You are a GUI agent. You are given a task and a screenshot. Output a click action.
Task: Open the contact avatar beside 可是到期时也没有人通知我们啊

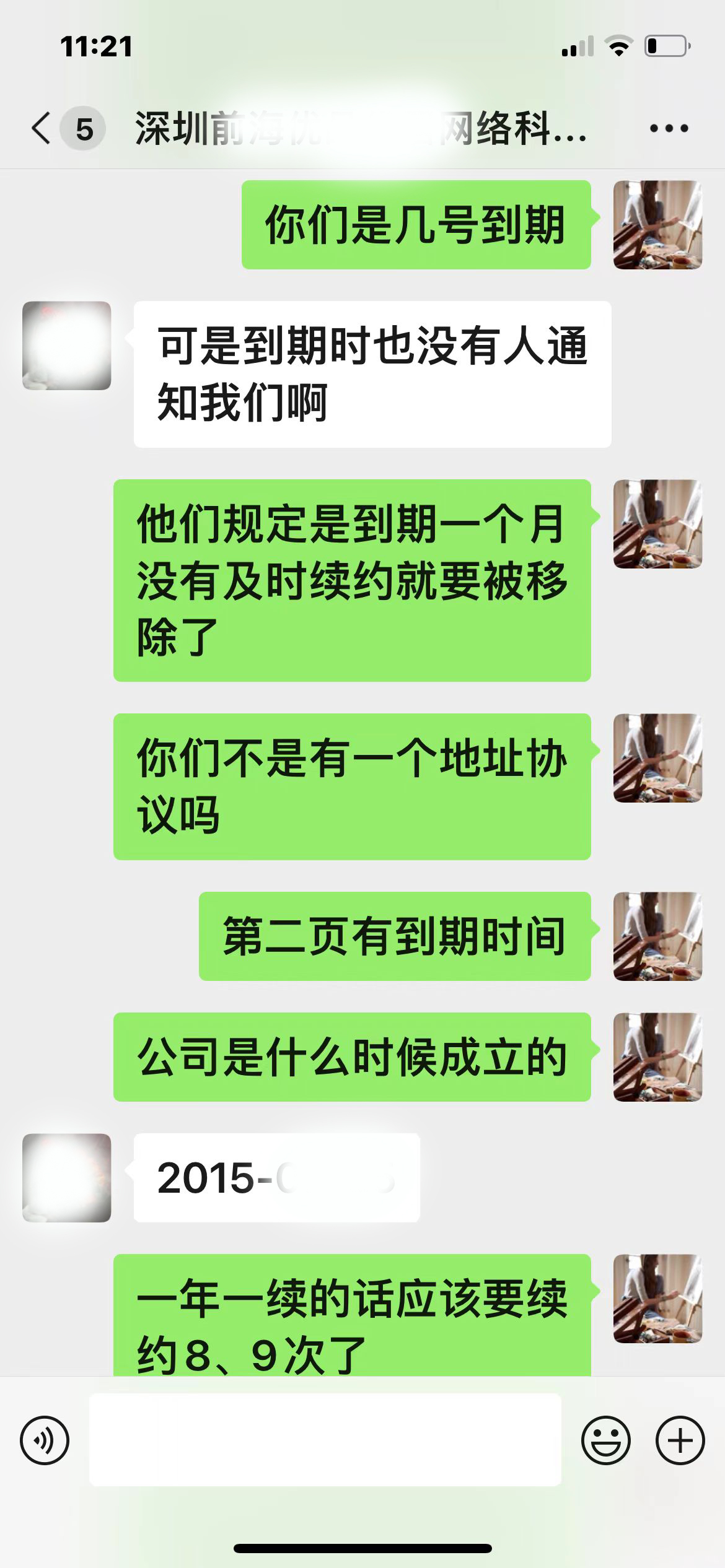(67, 346)
